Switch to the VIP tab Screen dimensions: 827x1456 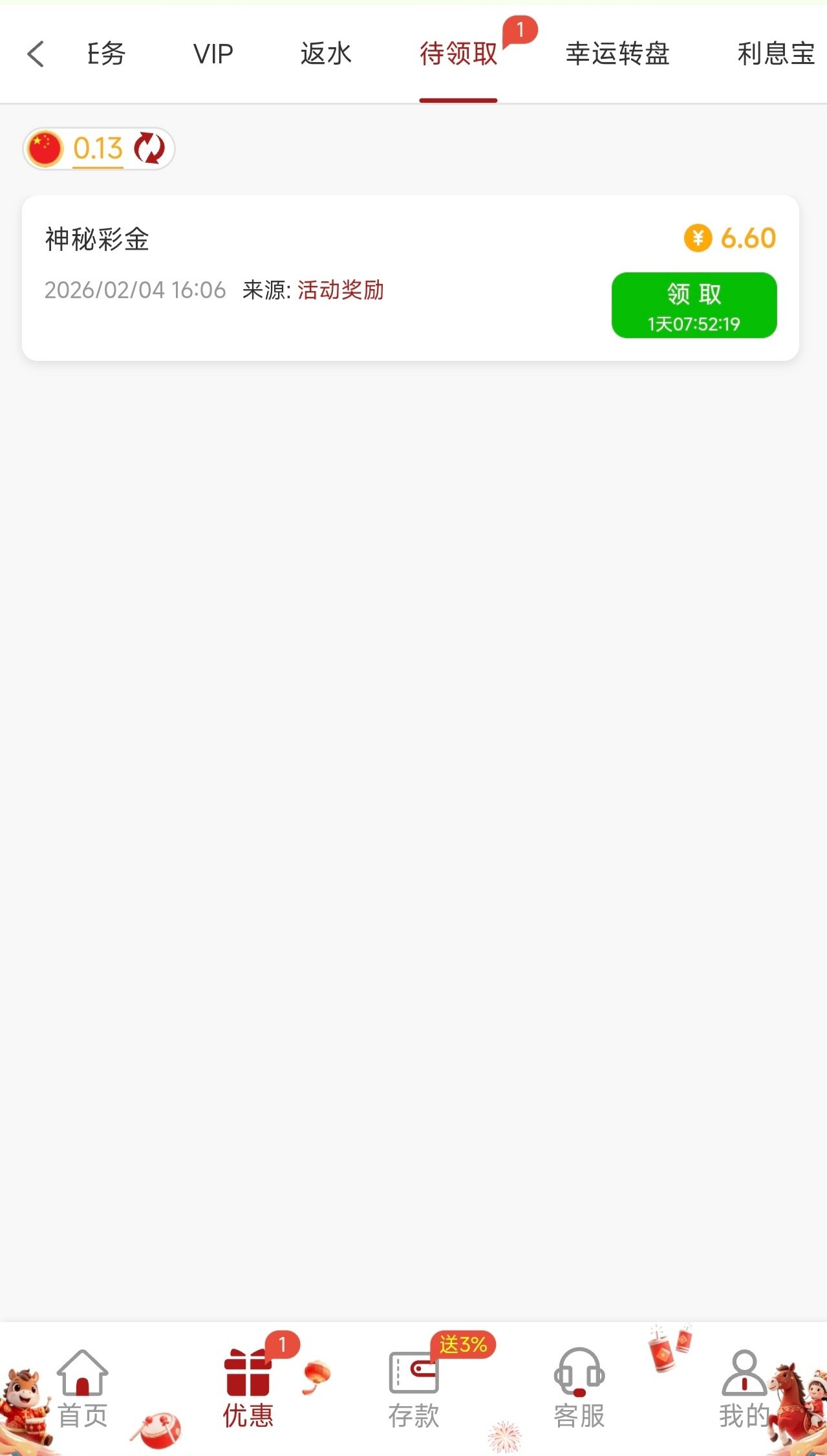[x=213, y=54]
